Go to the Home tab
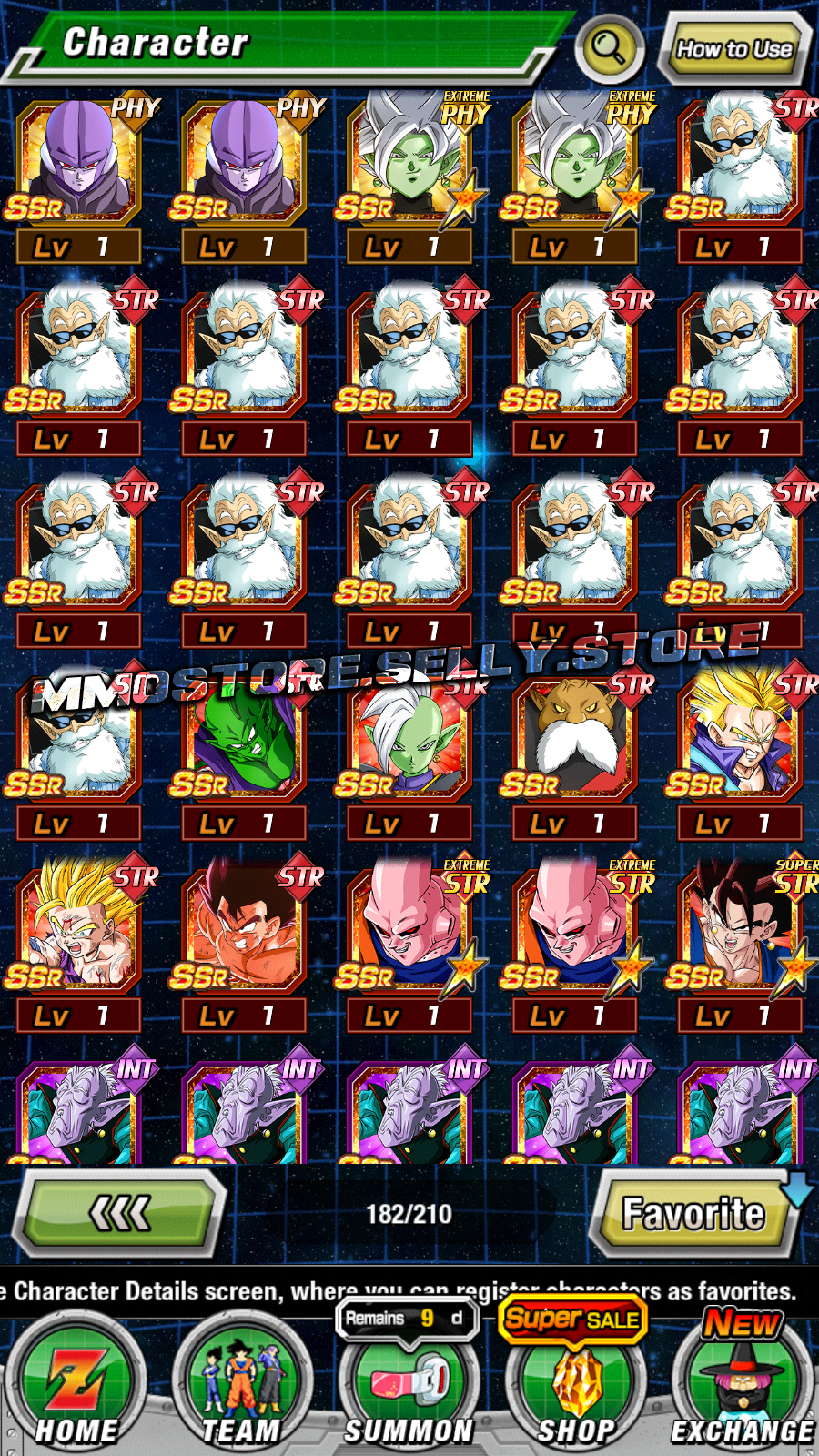The image size is (819, 1456). 76,1385
